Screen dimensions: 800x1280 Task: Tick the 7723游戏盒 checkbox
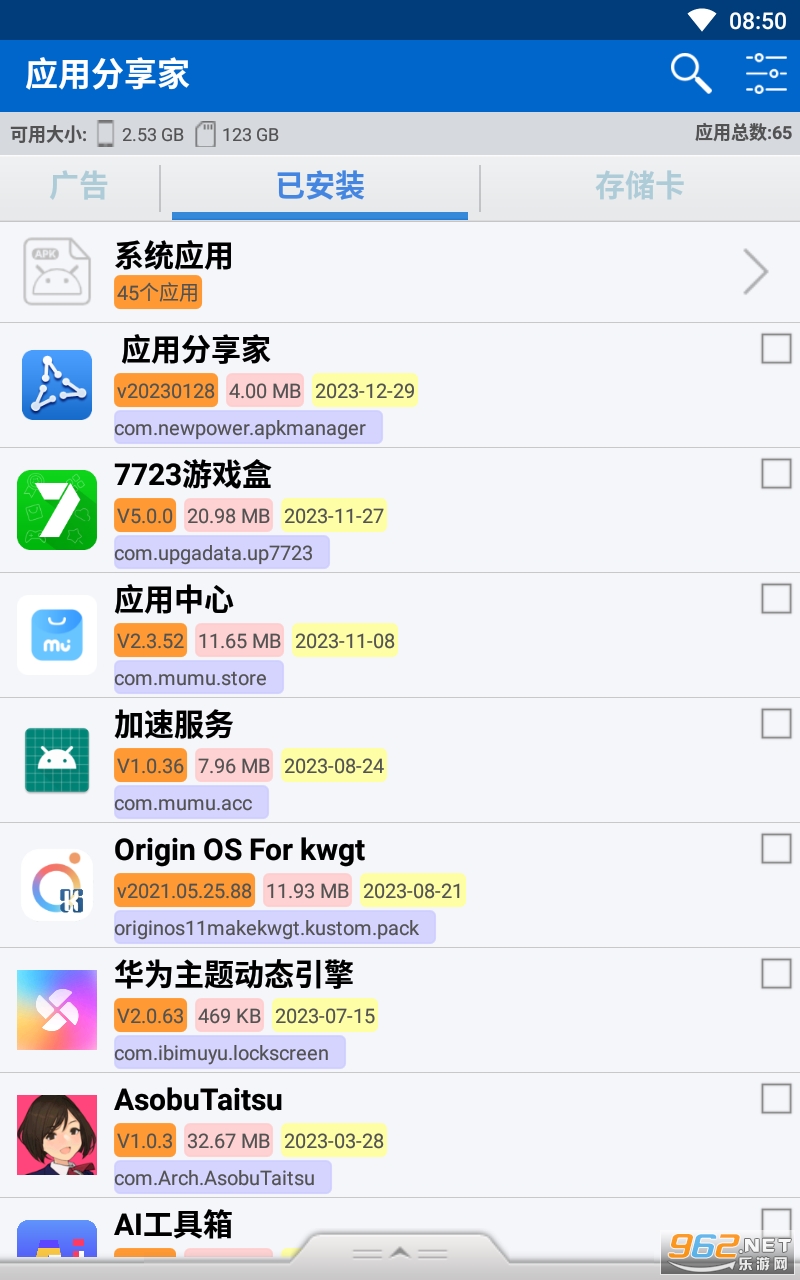pos(776,474)
